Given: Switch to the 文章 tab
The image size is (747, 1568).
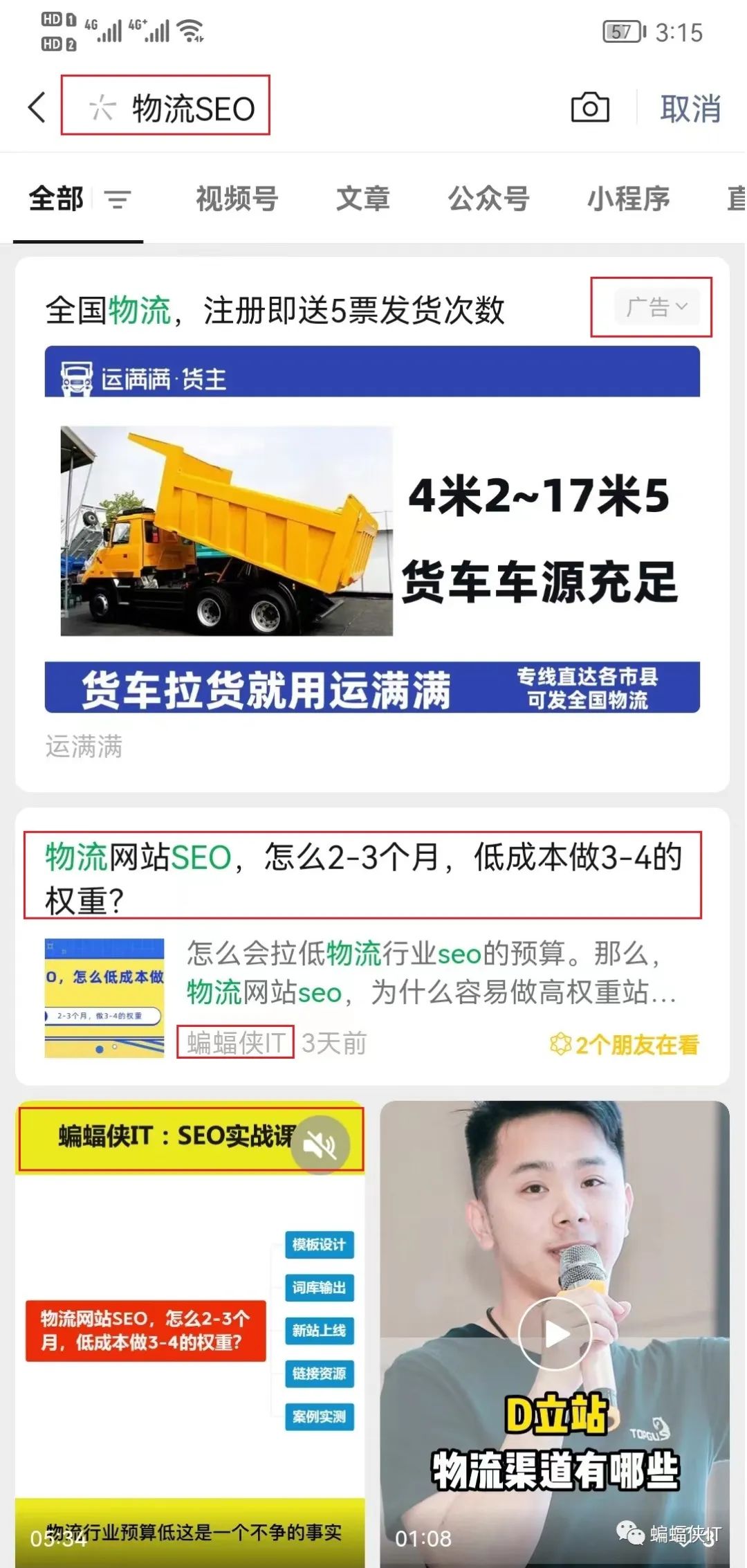Looking at the screenshot, I should 362,199.
